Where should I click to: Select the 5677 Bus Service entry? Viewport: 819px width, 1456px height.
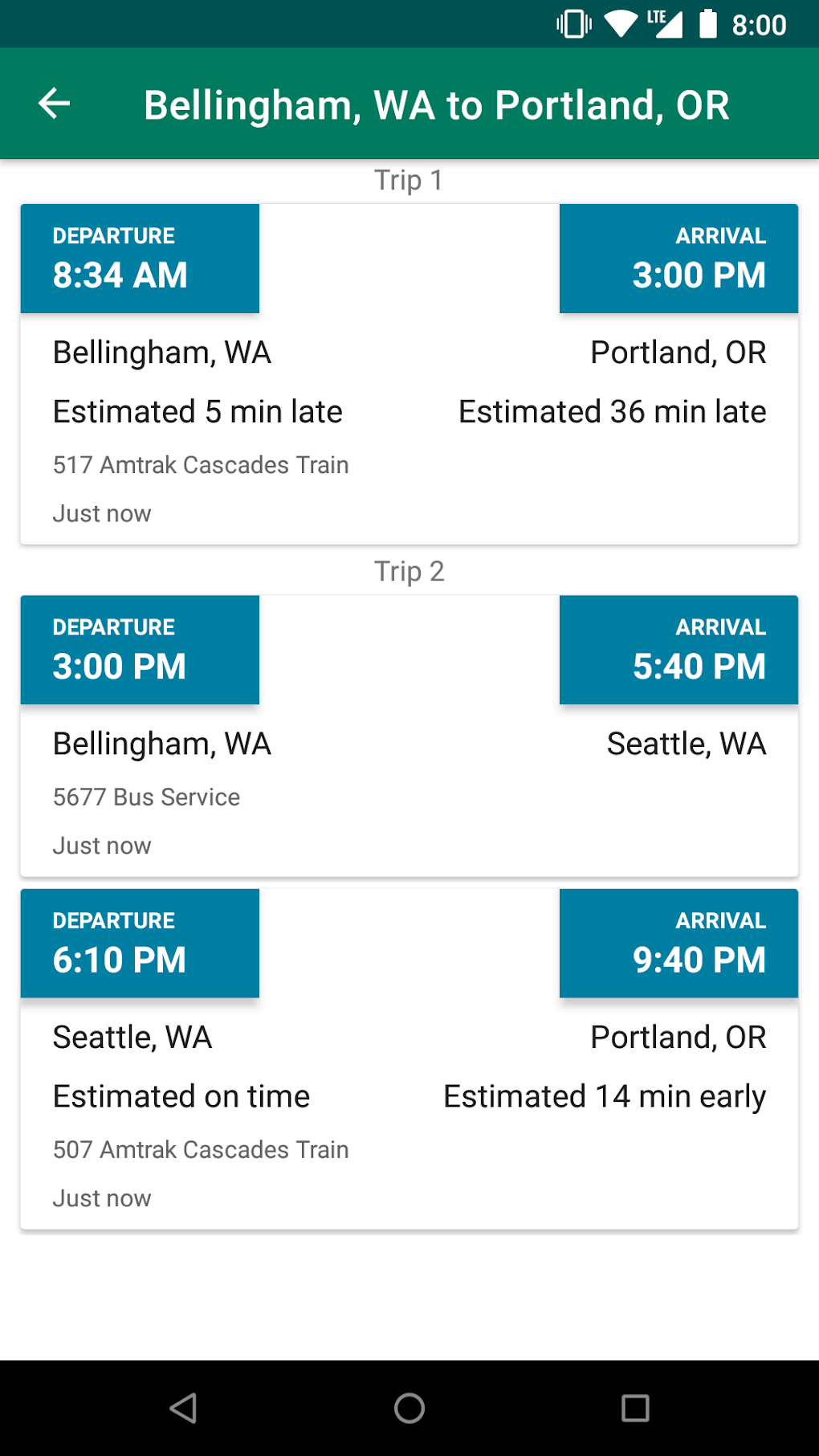click(x=145, y=797)
